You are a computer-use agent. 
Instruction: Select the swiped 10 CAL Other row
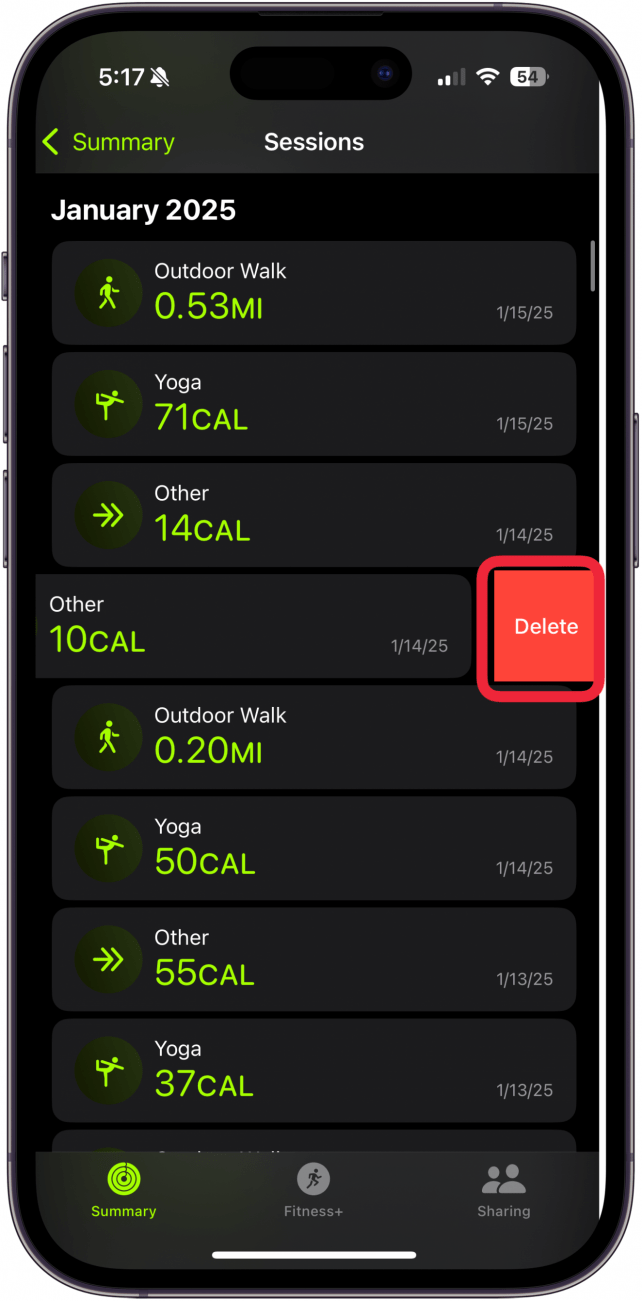pyautogui.click(x=250, y=627)
